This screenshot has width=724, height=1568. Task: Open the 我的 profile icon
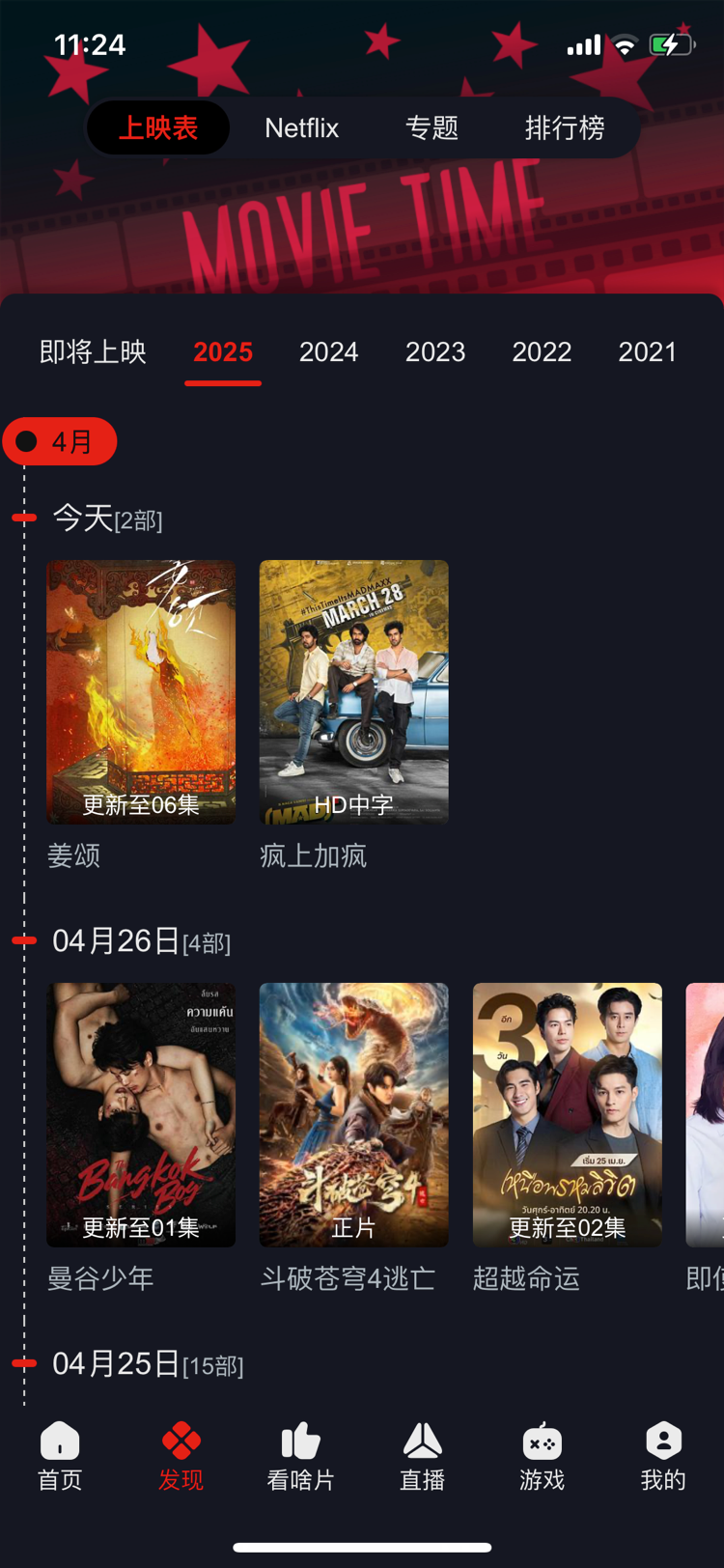pyautogui.click(x=662, y=1442)
